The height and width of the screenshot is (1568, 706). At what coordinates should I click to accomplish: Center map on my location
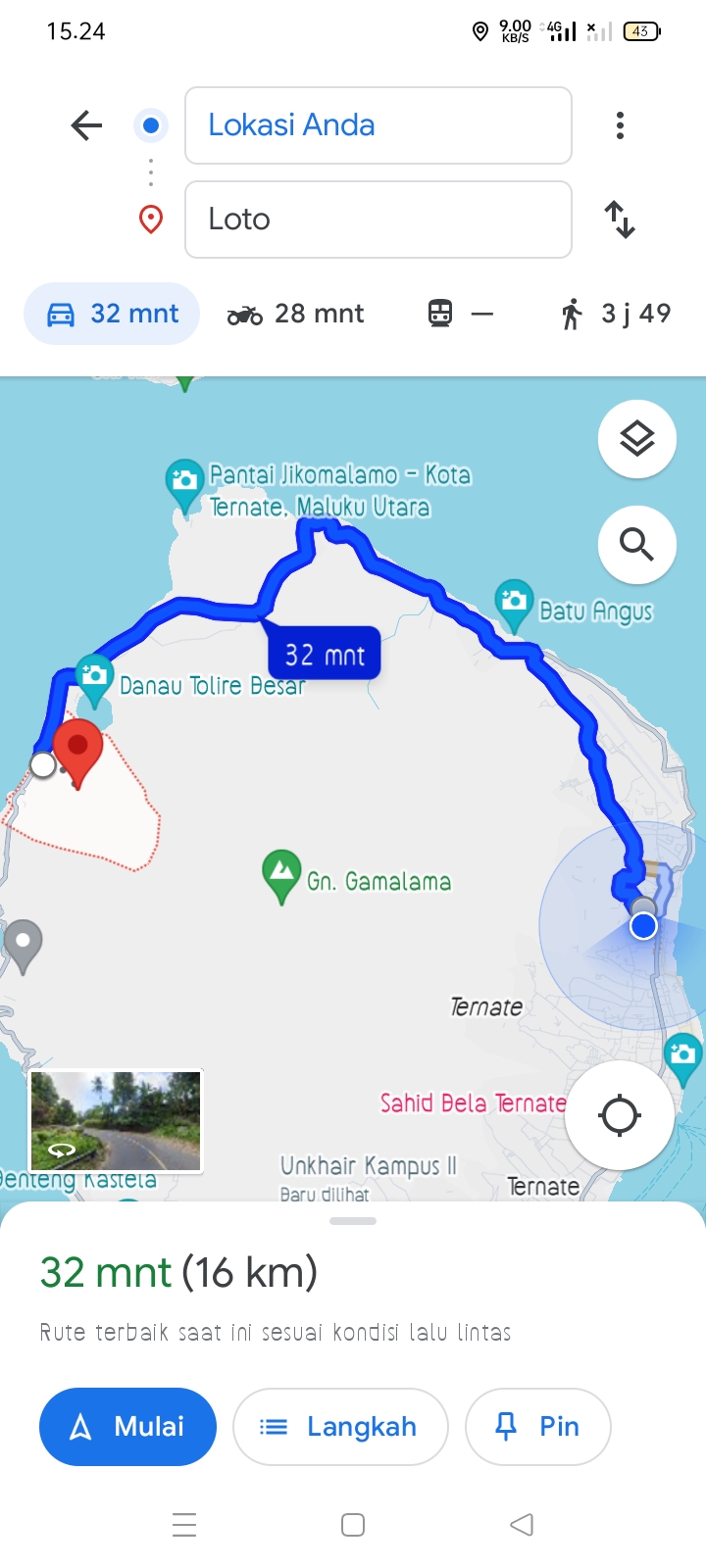[x=620, y=1115]
